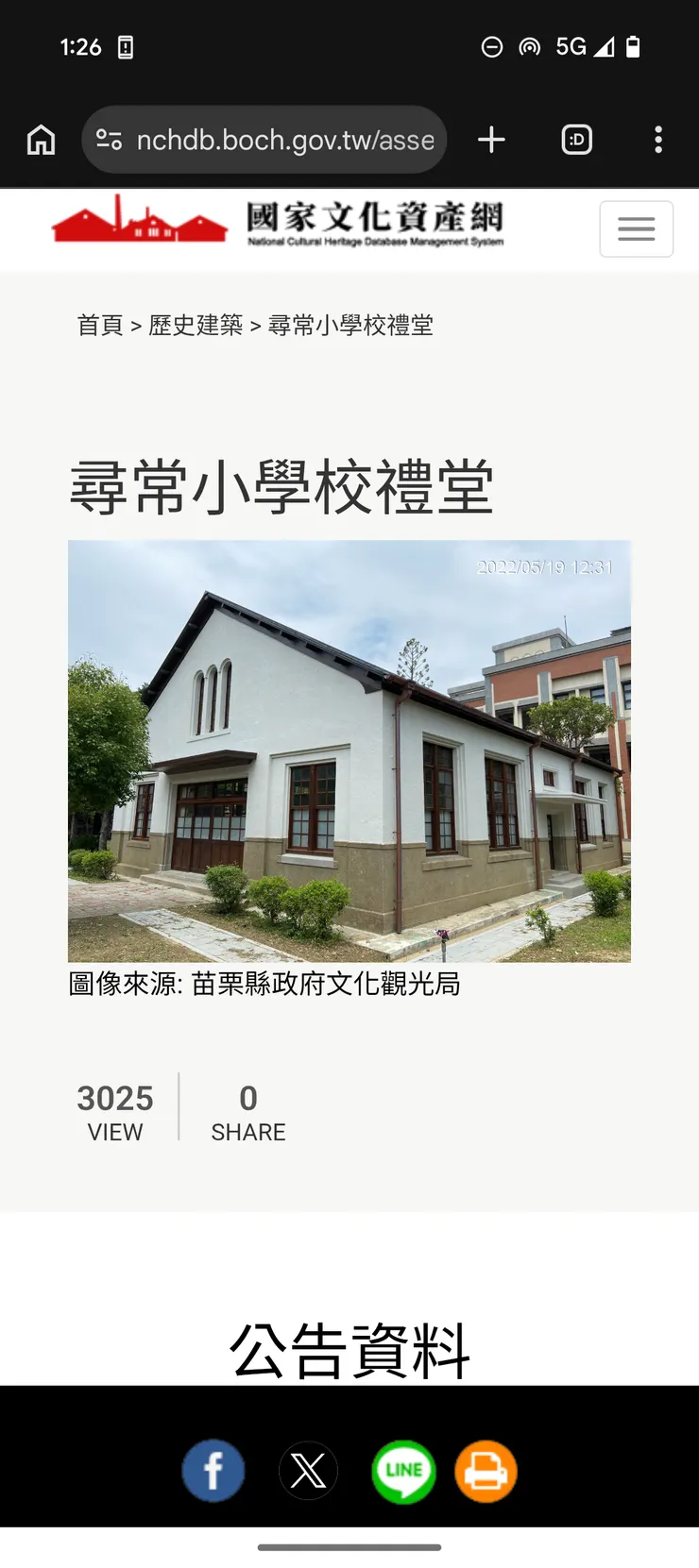699x1568 pixels.
Task: Open the 尋常小學校禮堂 building photo
Action: [349, 750]
